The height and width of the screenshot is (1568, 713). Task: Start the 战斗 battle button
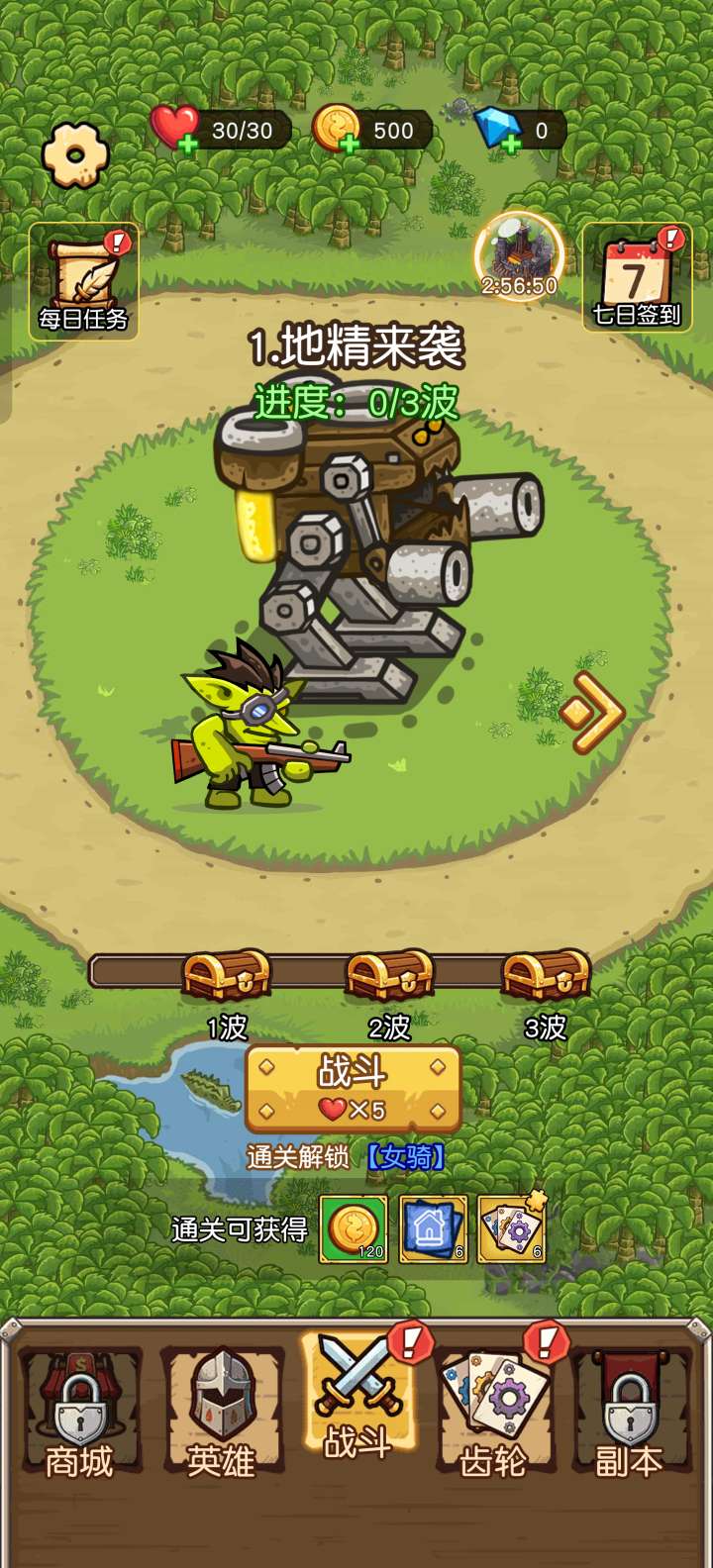point(353,1089)
